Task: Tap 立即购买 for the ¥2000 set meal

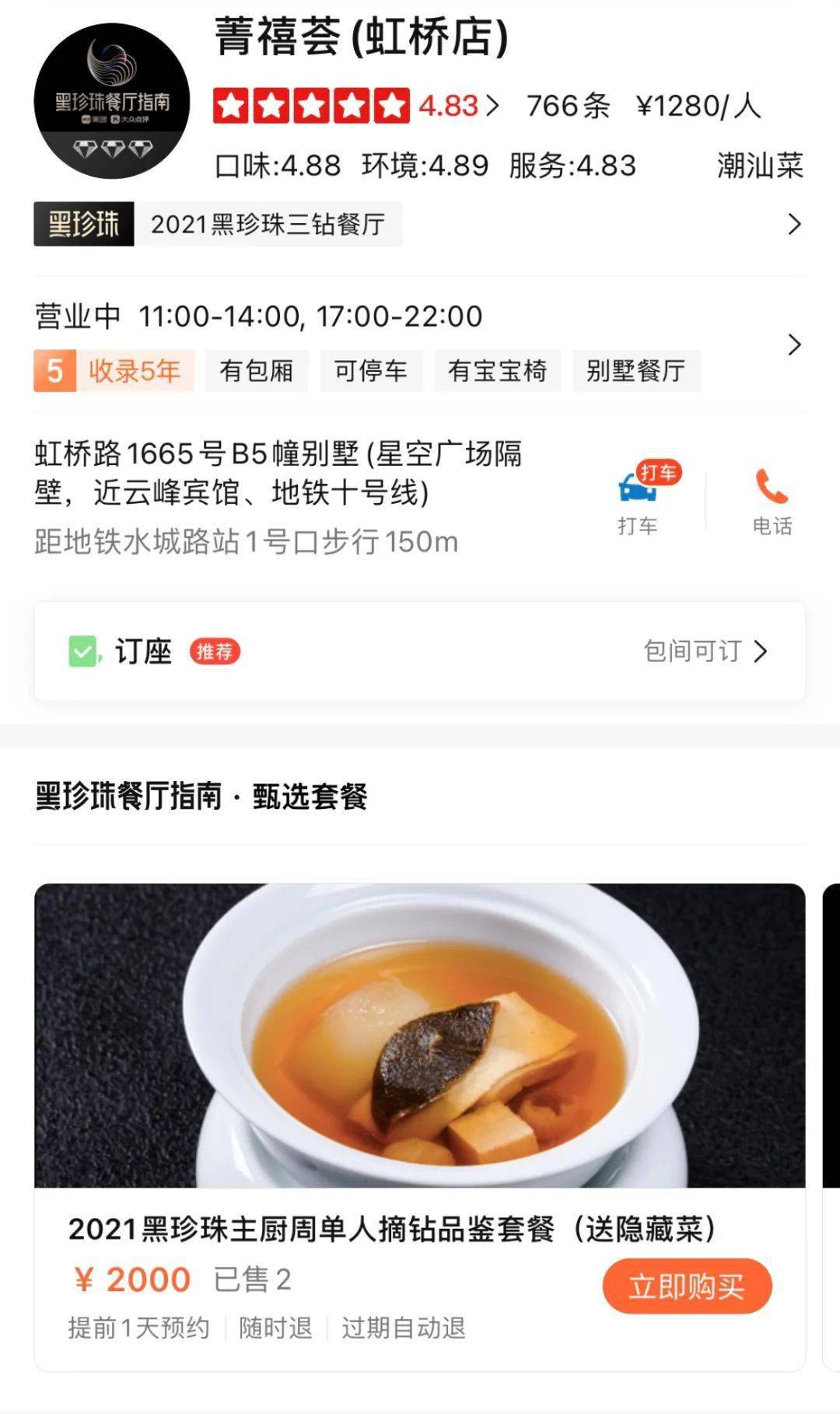Action: coord(687,1286)
